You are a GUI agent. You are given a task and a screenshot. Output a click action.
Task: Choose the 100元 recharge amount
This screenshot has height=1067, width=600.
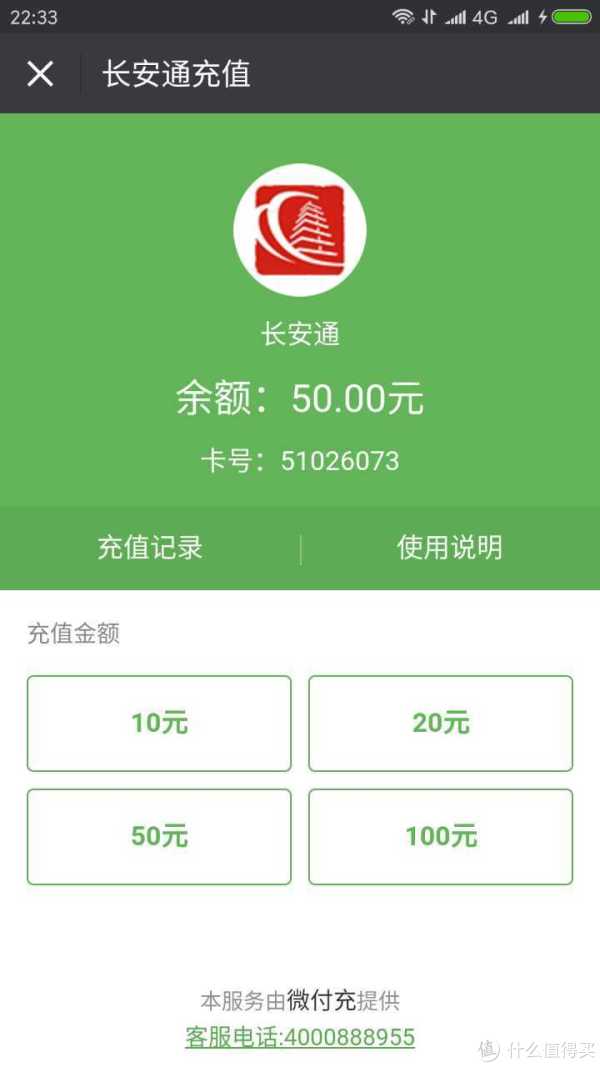441,836
